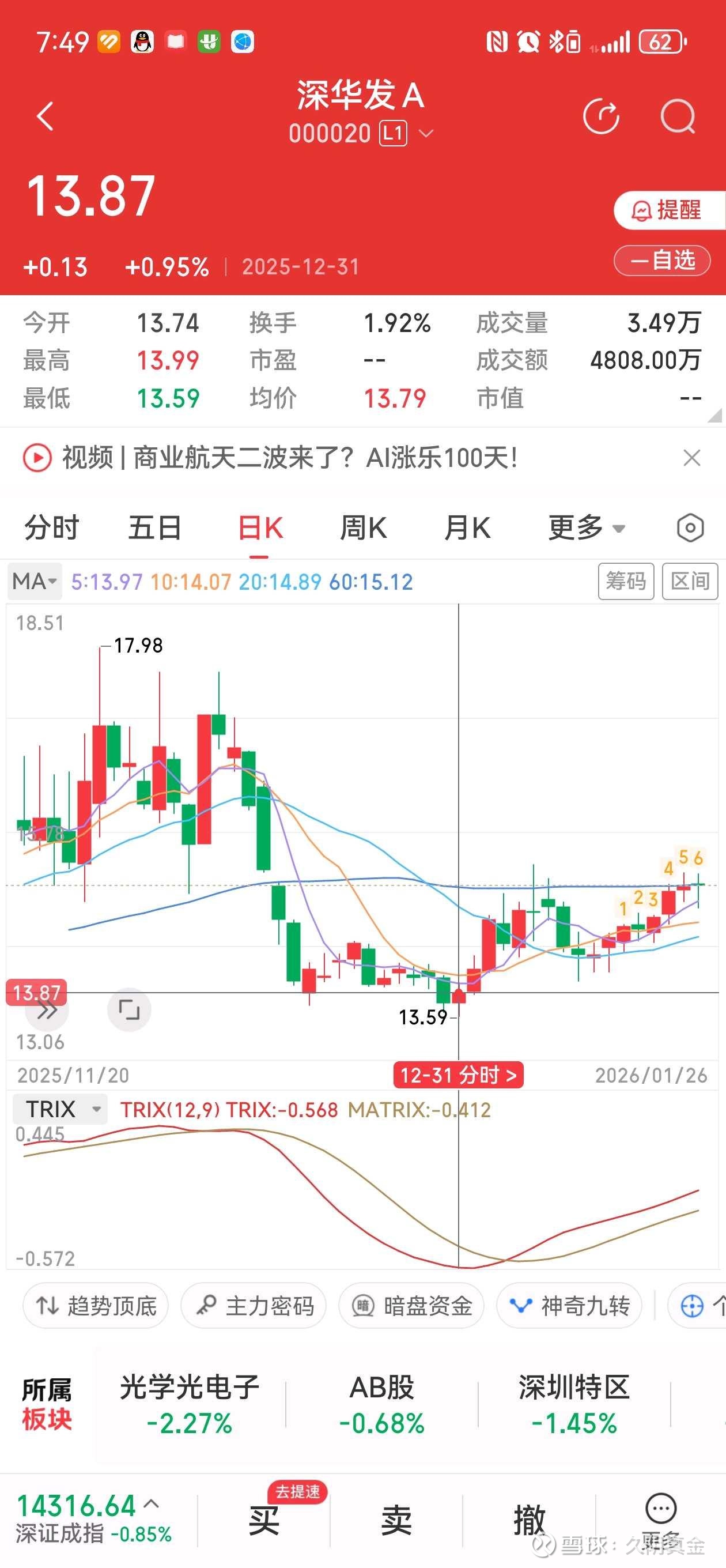The height and width of the screenshot is (1568, 726).
Task: Remove stock from 自选 watchlist
Action: (662, 261)
